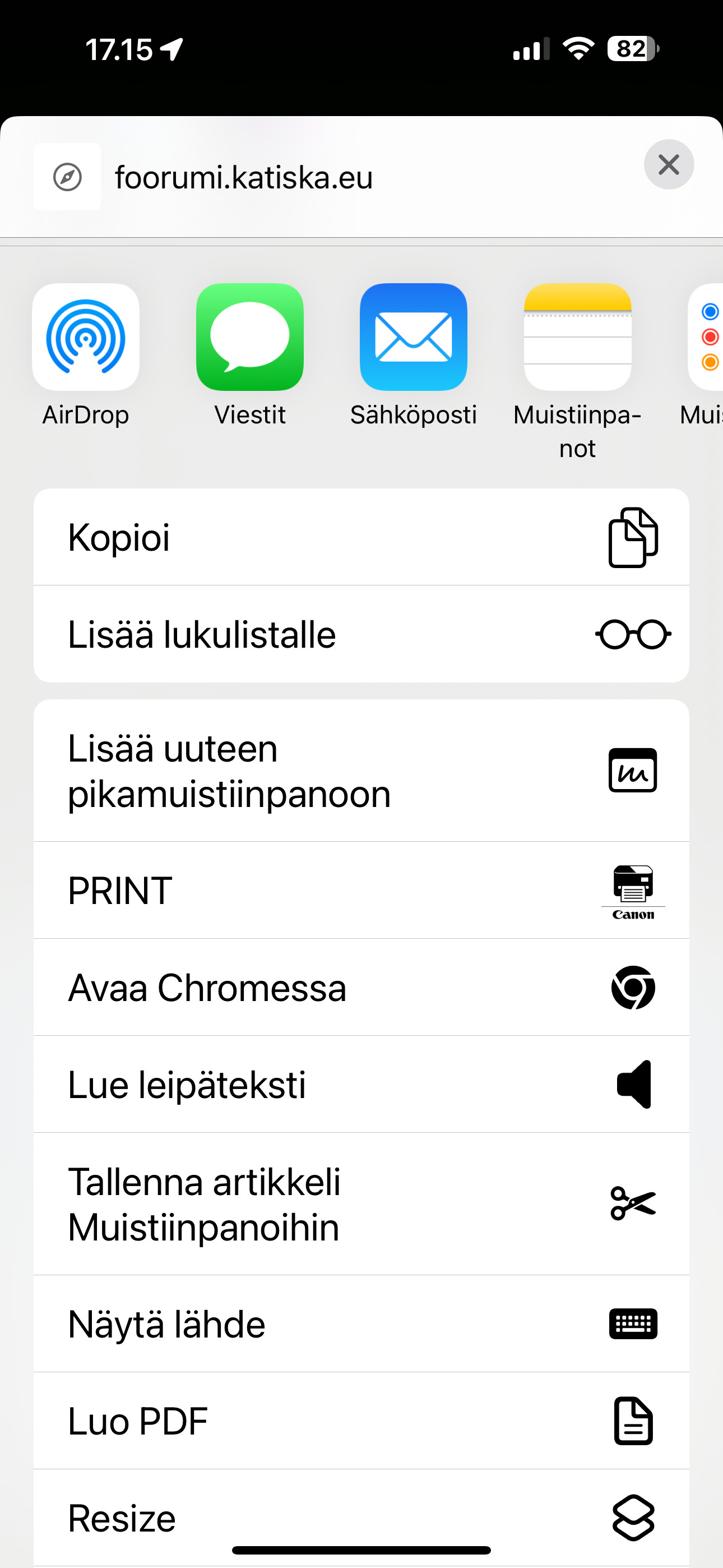The image size is (723, 1568).
Task: Share via AirDrop
Action: coord(86,337)
